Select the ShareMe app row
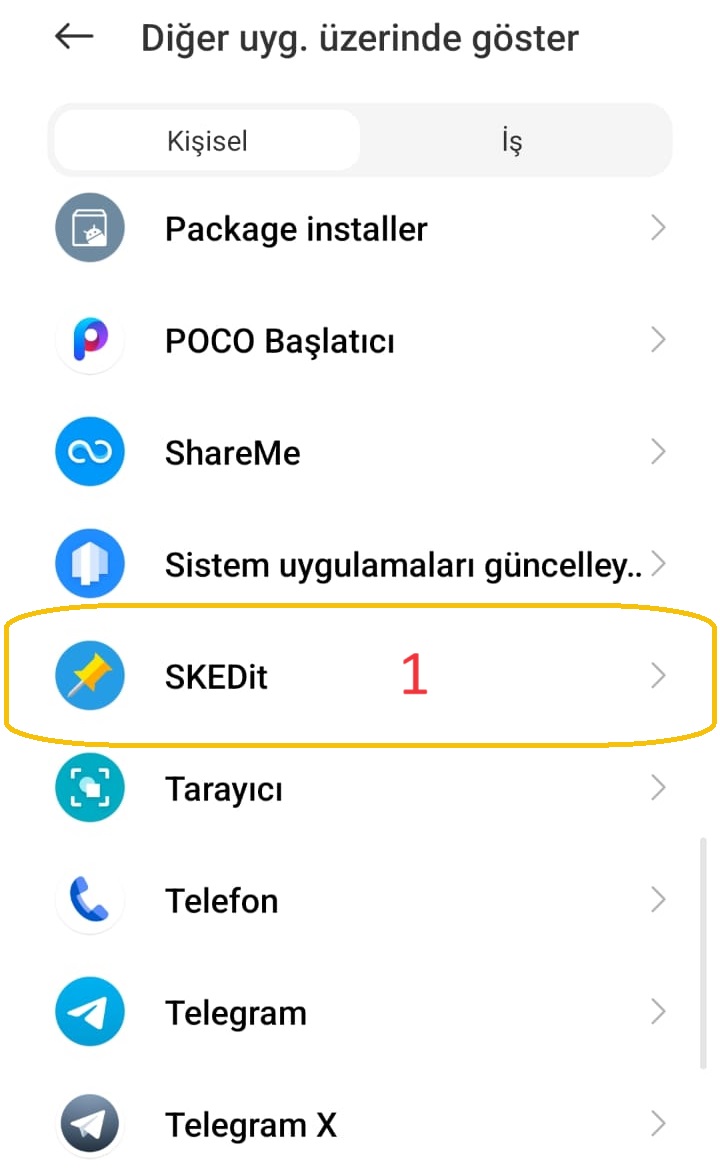This screenshot has width=720, height=1174. pos(360,453)
